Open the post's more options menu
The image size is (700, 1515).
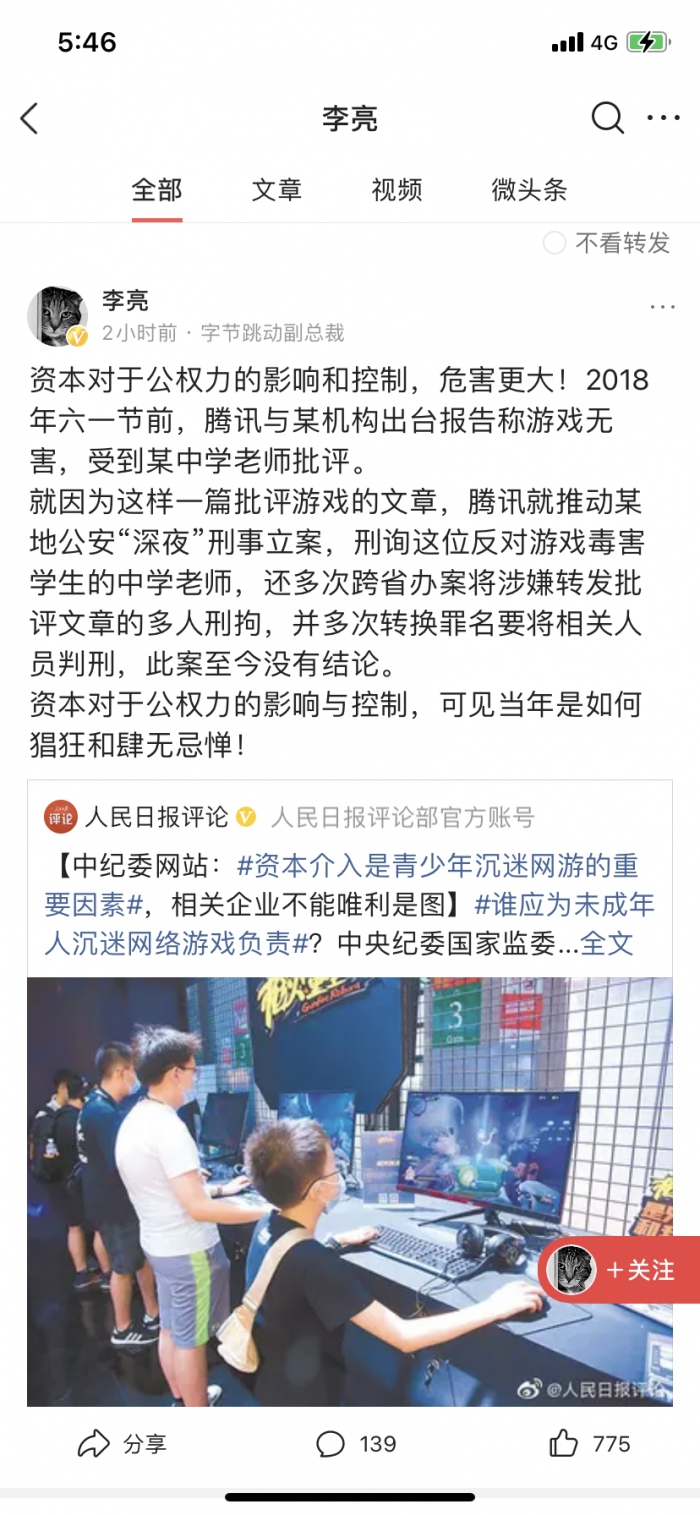click(x=662, y=307)
